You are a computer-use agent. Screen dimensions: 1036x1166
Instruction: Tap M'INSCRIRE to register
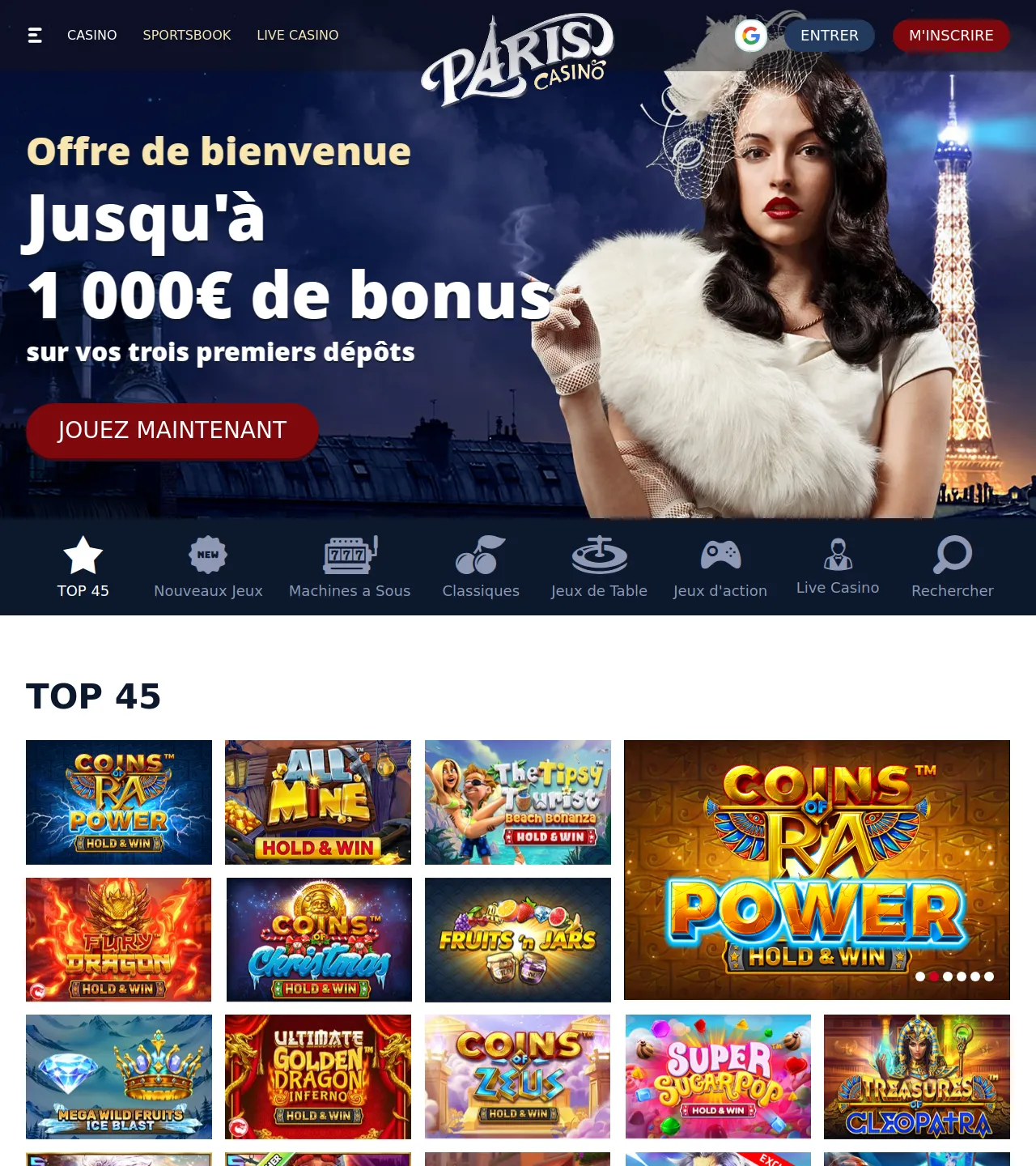point(951,36)
